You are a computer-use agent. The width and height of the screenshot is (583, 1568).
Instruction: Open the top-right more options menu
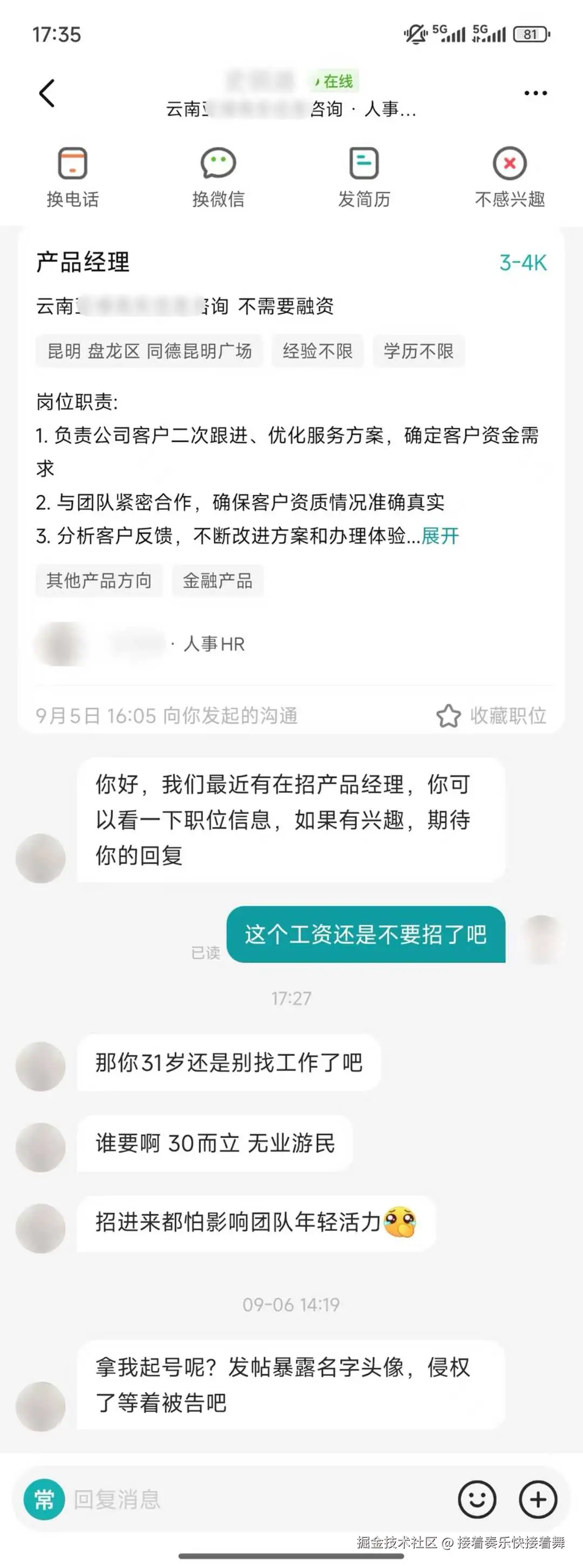click(x=535, y=92)
